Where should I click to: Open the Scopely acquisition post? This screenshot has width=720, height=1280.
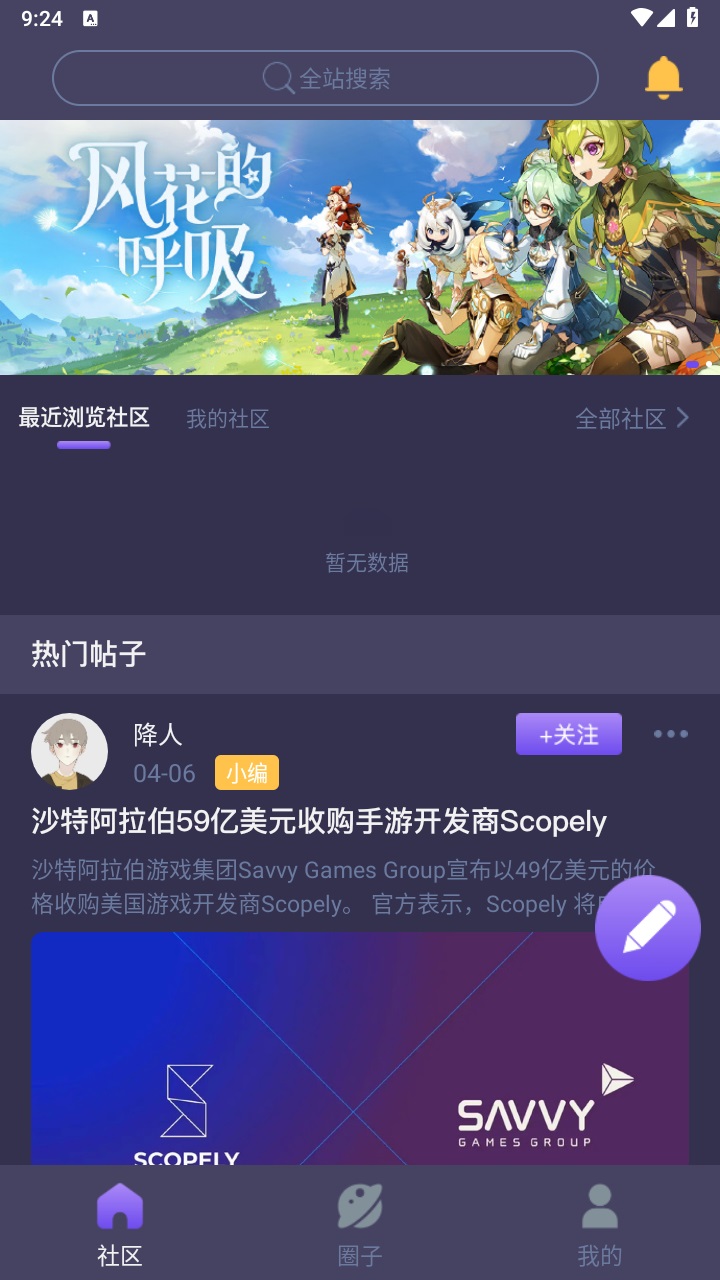[319, 822]
